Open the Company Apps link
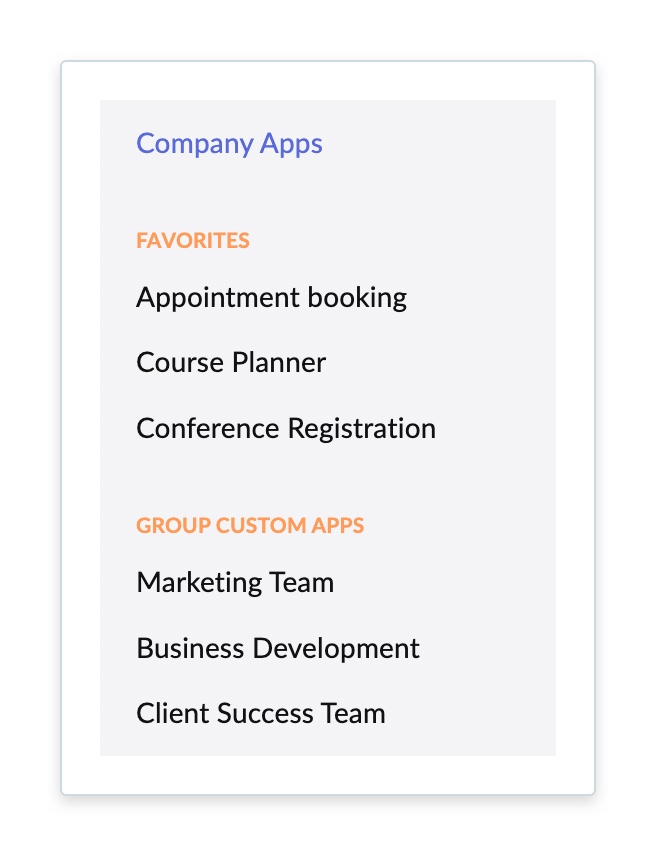This screenshot has width=656, height=856. [229, 144]
